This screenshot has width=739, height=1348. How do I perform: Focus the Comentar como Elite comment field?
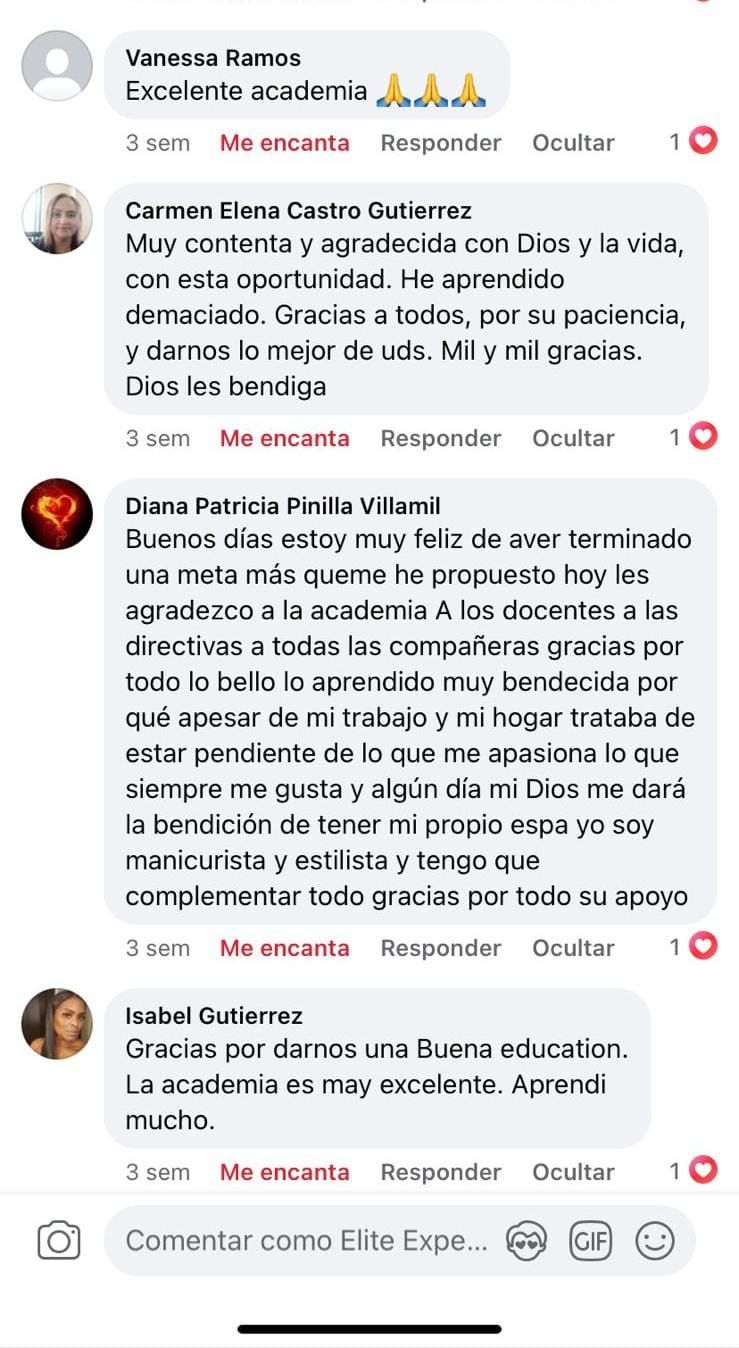(x=305, y=1241)
